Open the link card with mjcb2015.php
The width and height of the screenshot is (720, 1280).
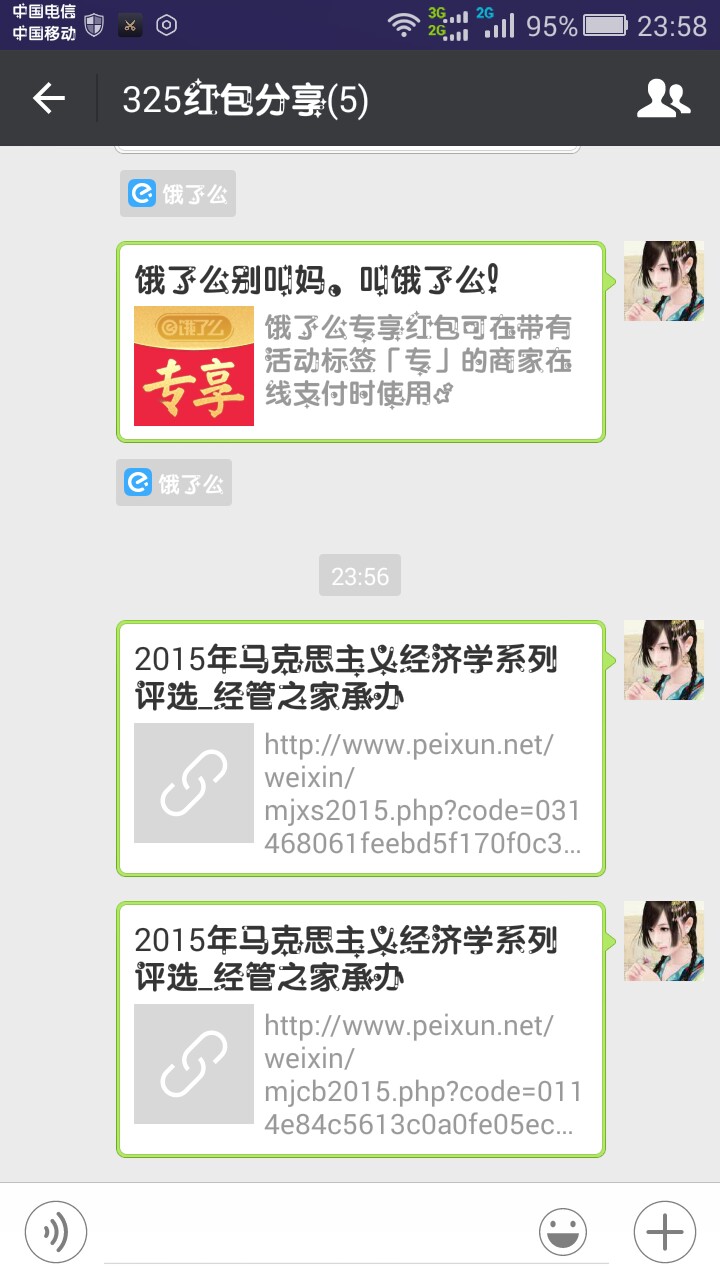360,1030
